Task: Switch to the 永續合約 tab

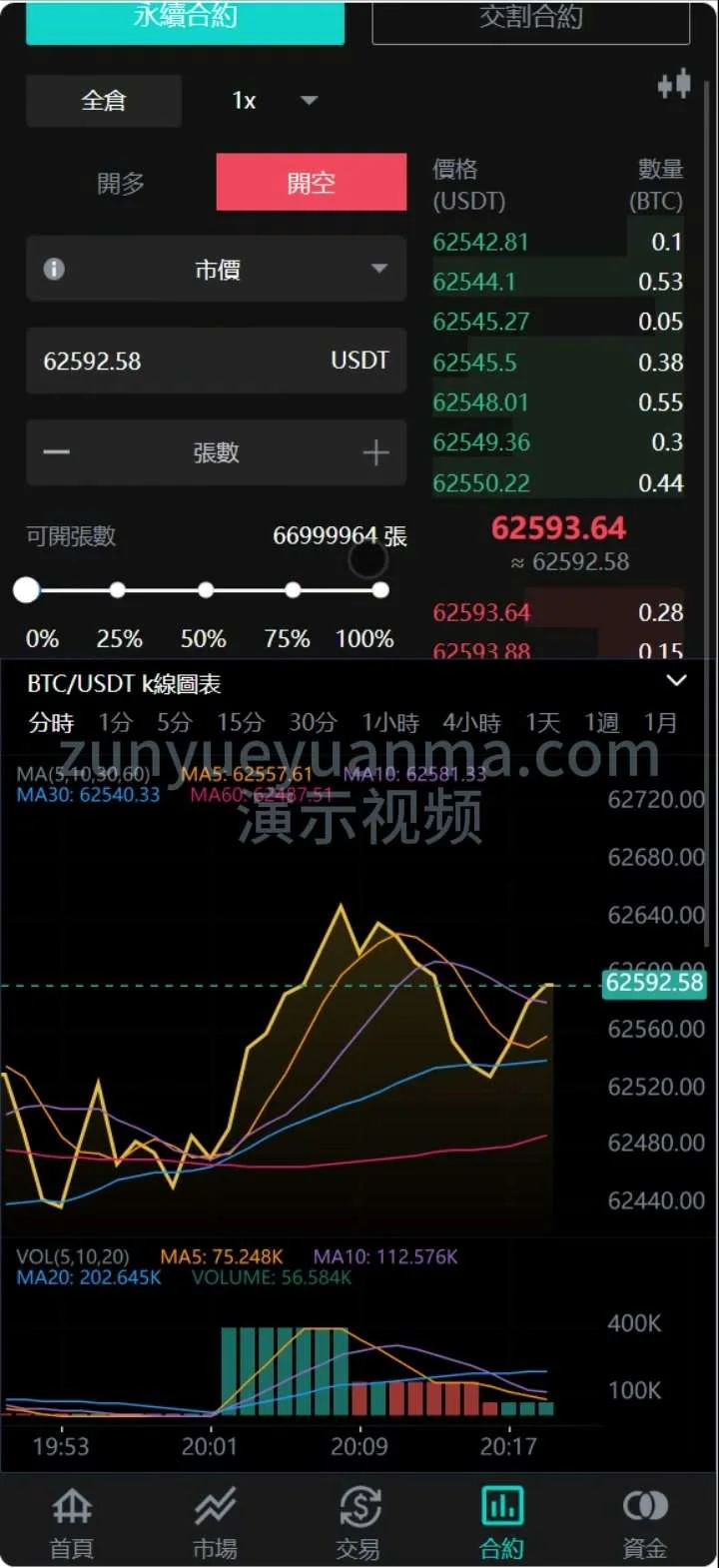Action: click(x=185, y=20)
